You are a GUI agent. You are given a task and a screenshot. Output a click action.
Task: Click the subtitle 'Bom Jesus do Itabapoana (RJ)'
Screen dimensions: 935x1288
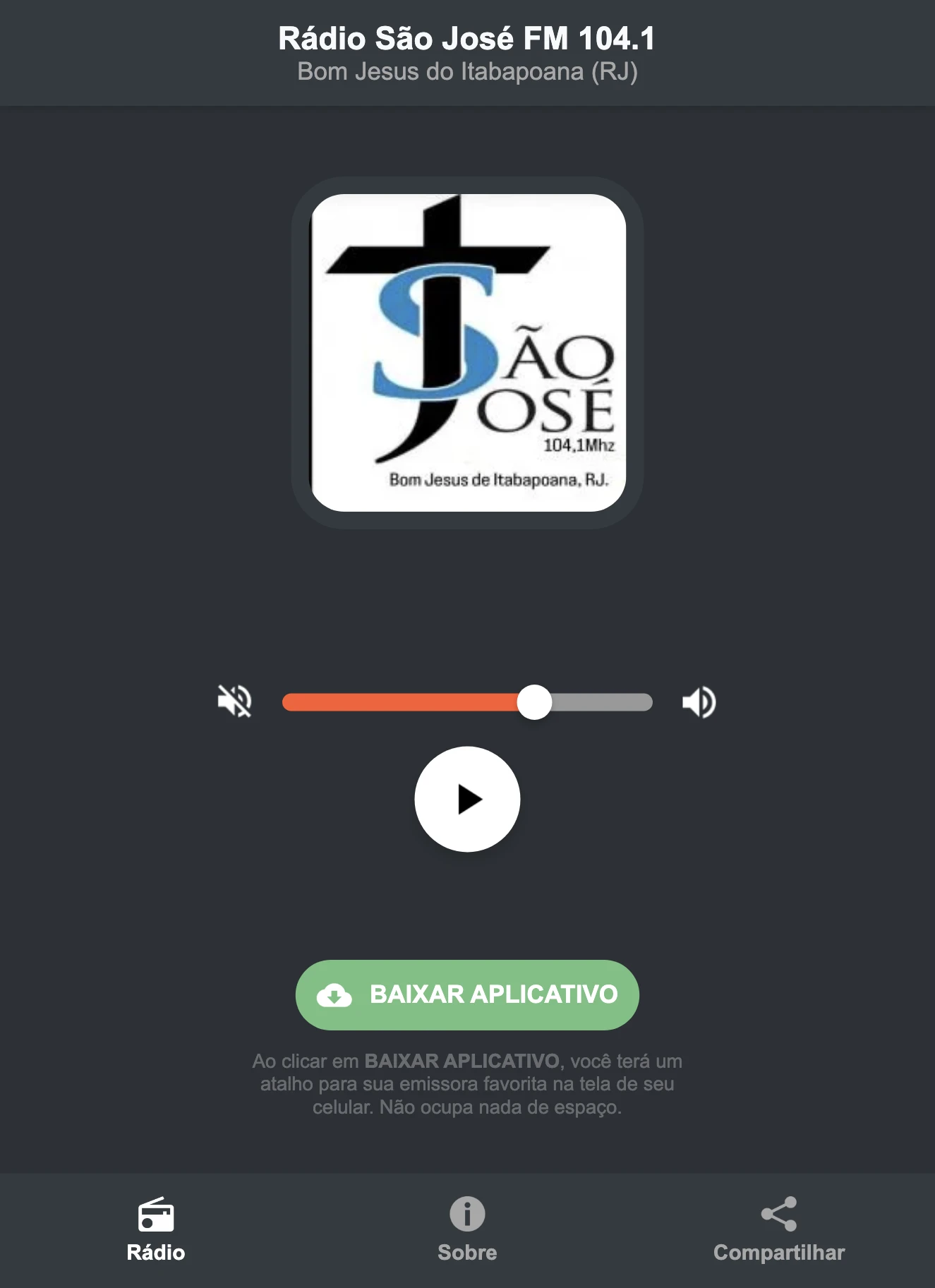466,71
